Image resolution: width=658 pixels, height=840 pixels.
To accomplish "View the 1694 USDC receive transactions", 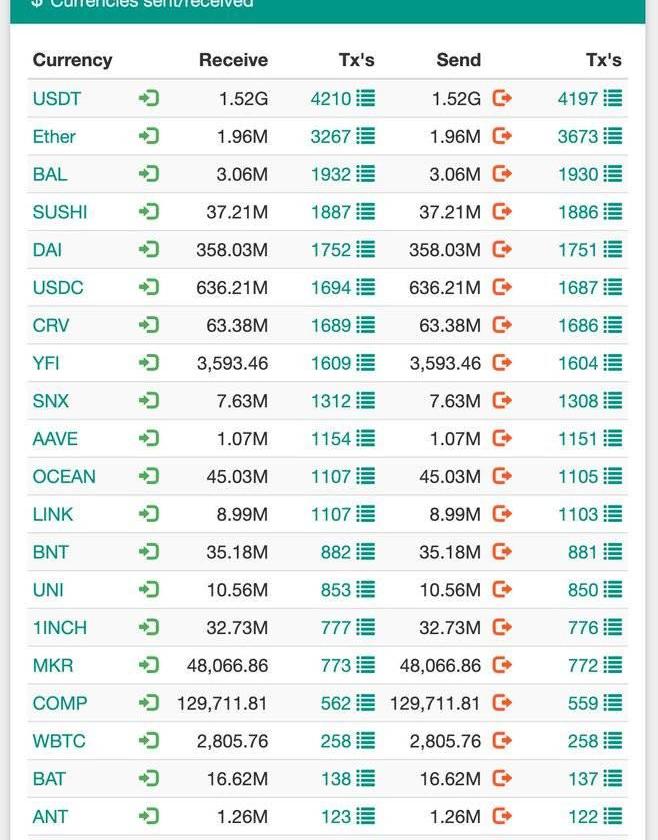I will tap(342, 288).
